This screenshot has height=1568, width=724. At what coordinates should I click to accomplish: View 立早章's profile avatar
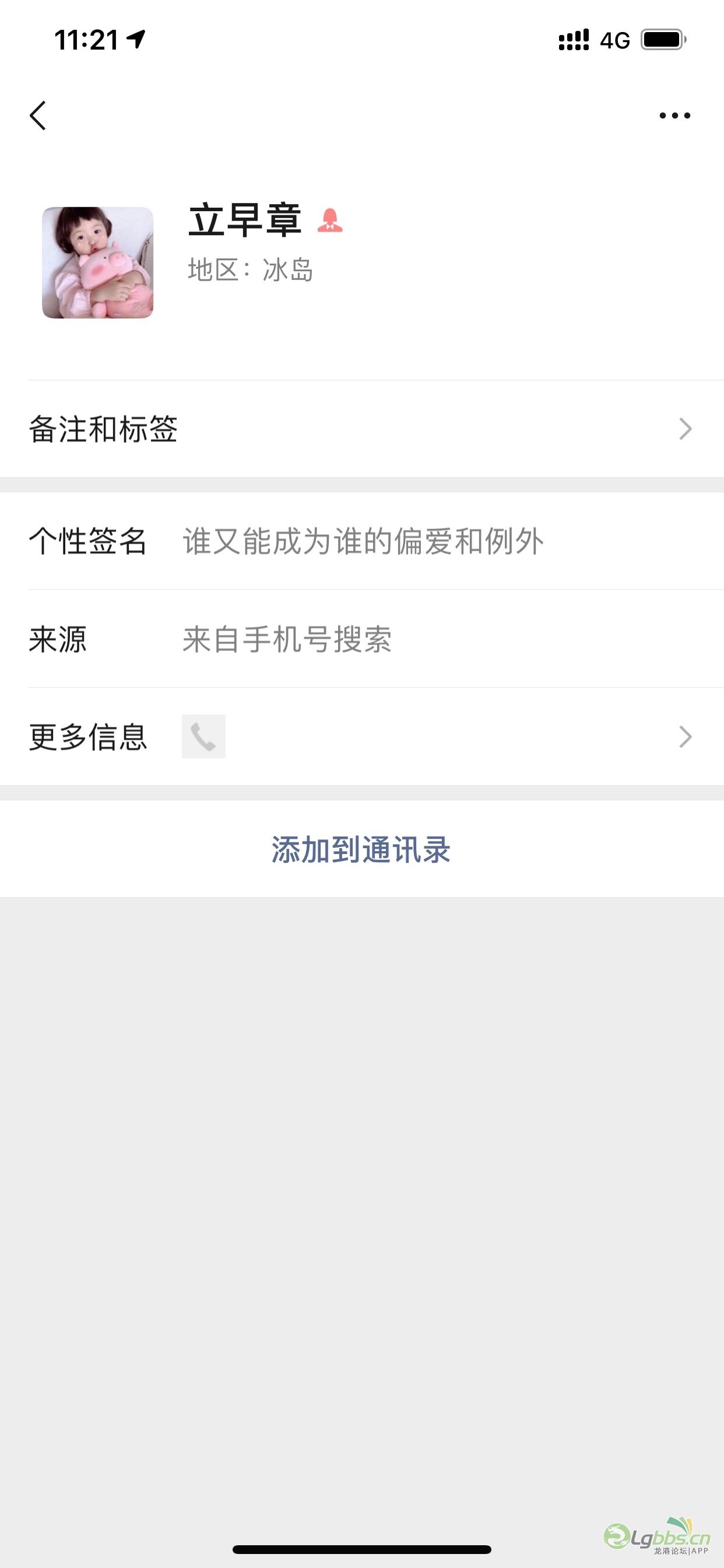(97, 262)
